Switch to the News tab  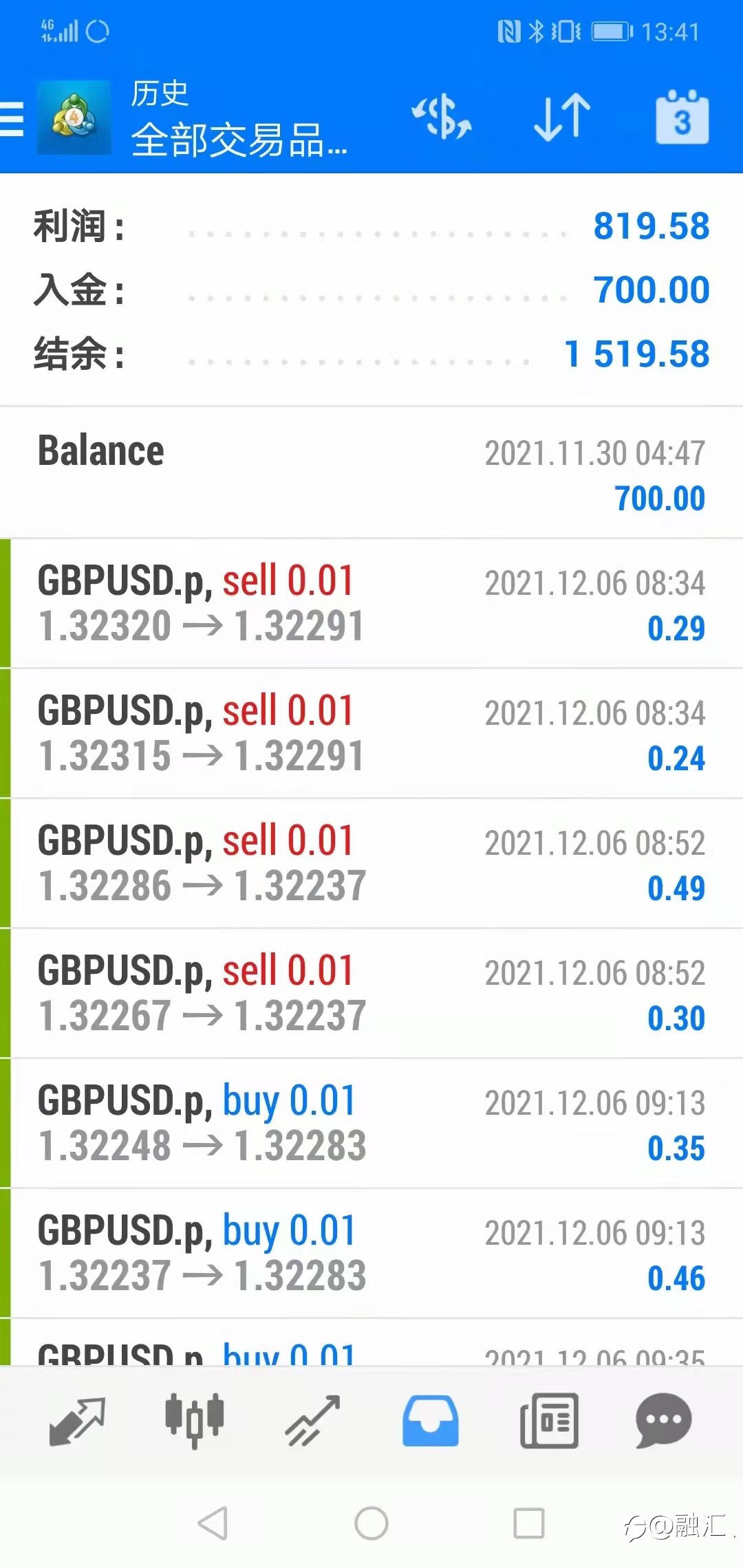549,1421
